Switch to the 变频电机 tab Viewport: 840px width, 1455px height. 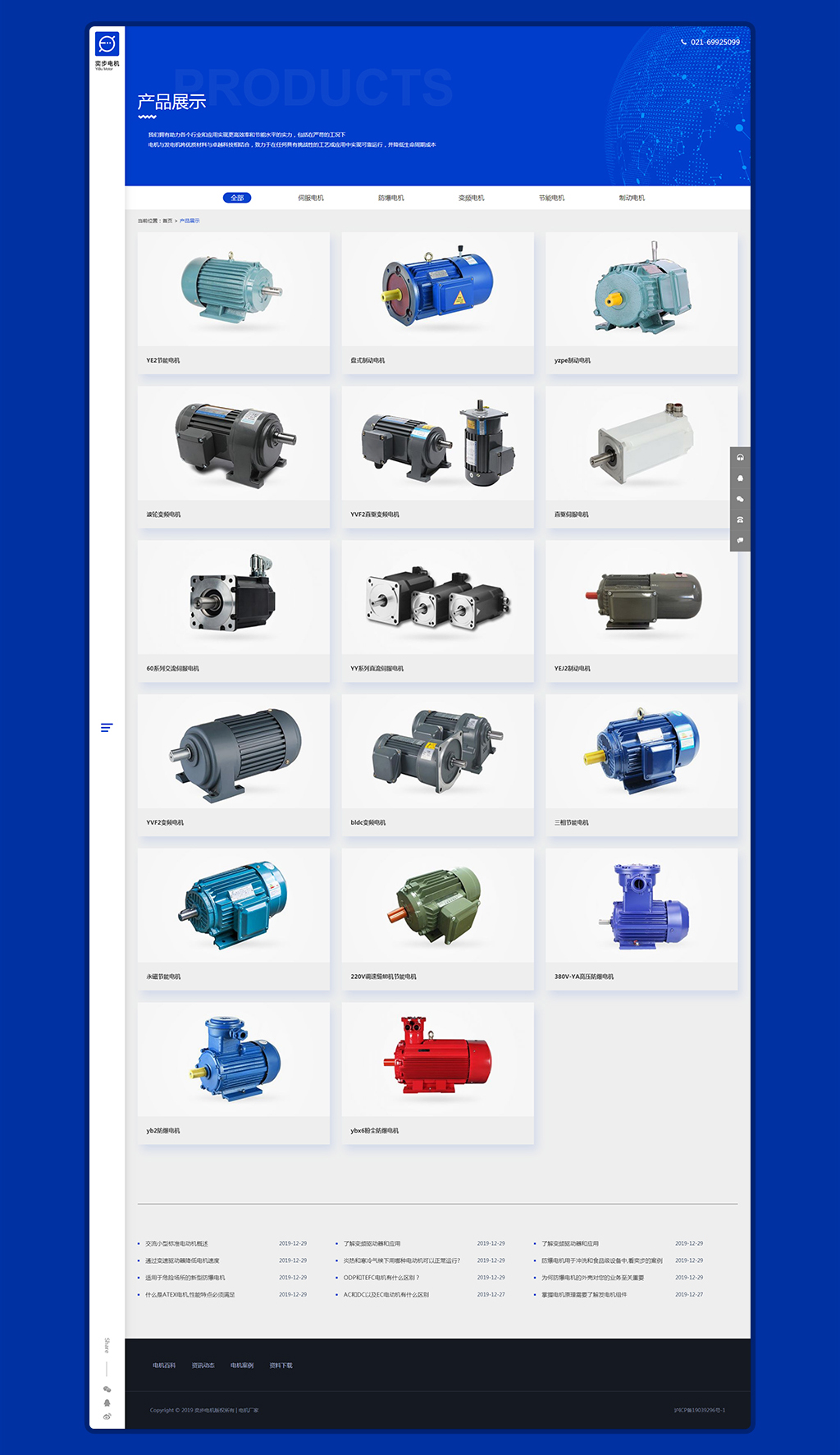(472, 198)
